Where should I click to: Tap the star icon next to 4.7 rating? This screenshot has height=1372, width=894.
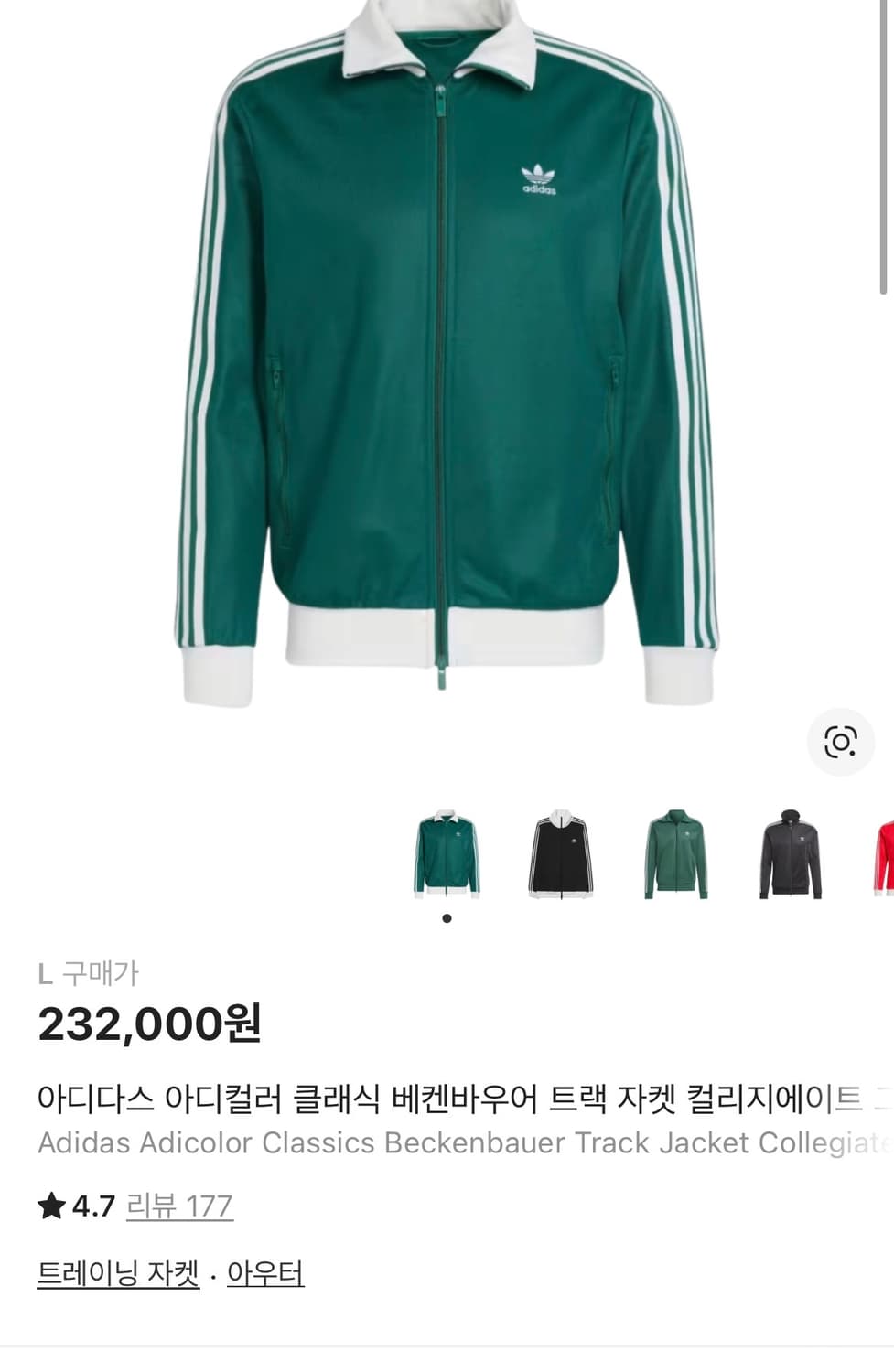click(51, 1206)
